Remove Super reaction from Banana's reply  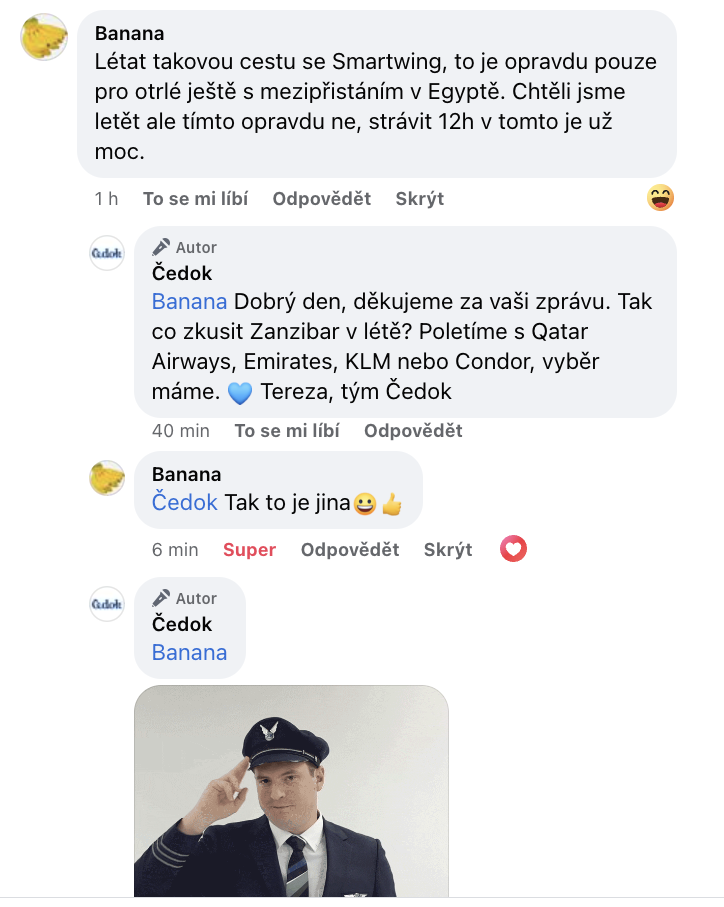(x=249, y=550)
